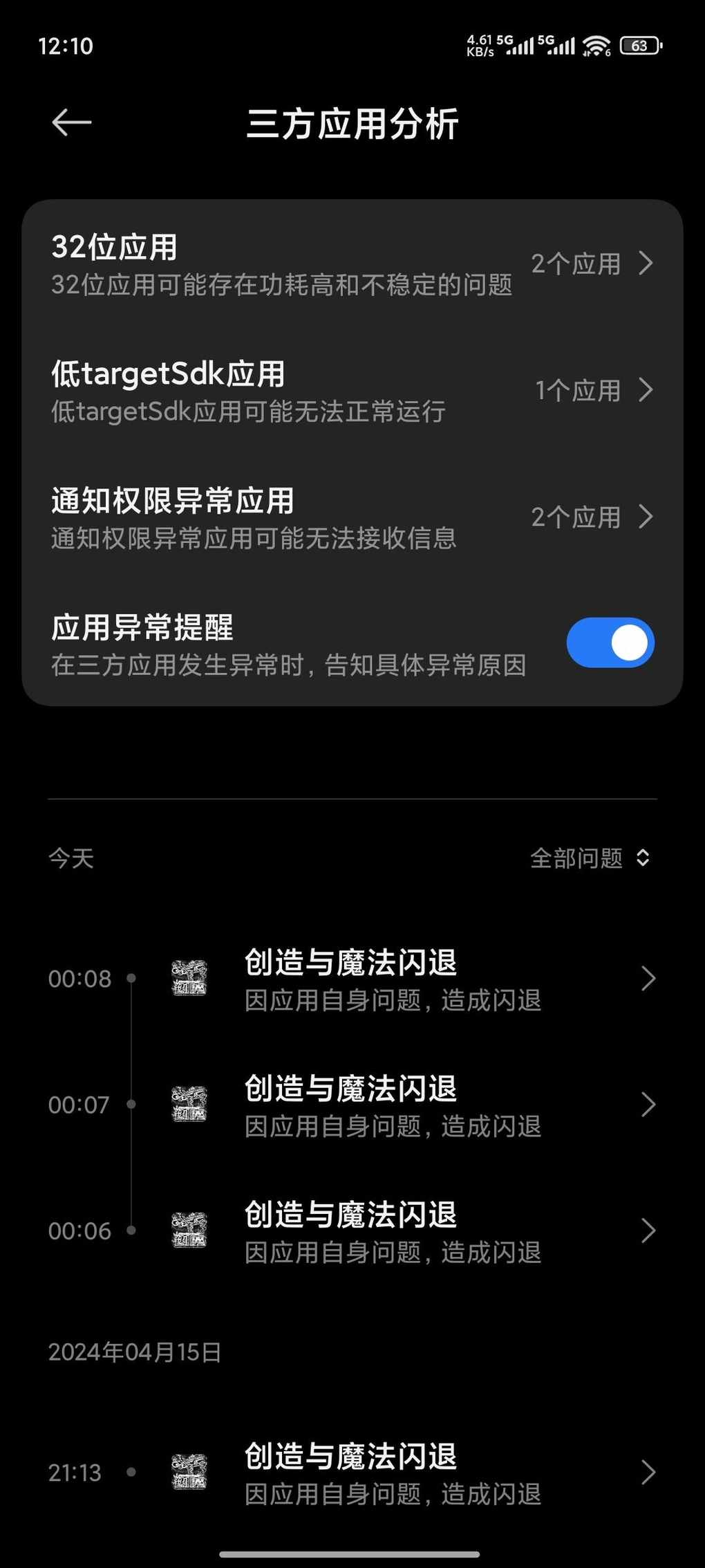The width and height of the screenshot is (705, 1568).
Task: Go back using the top-left arrow
Action: coord(72,123)
